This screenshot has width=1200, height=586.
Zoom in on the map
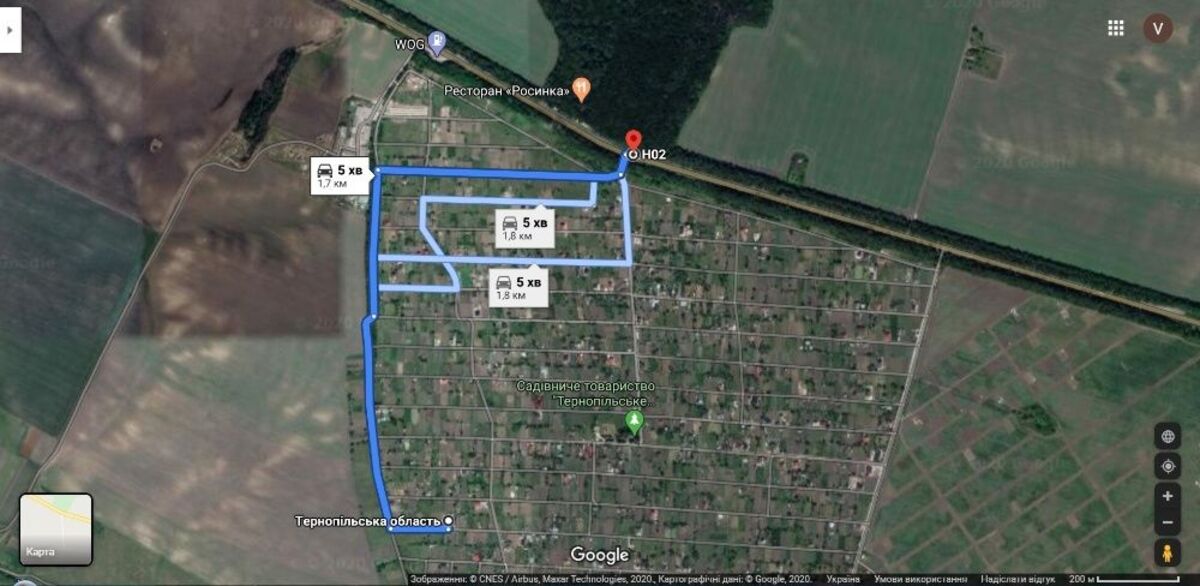pos(1167,496)
